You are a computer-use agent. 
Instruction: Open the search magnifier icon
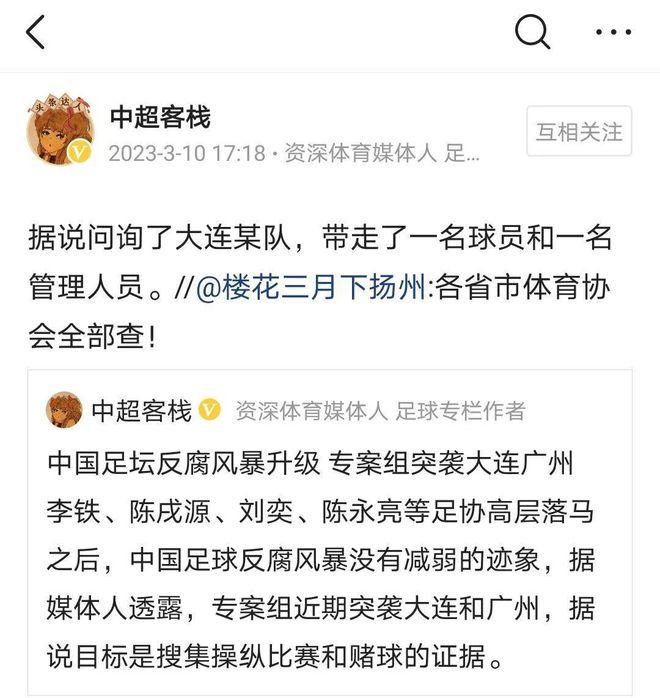pyautogui.click(x=532, y=33)
